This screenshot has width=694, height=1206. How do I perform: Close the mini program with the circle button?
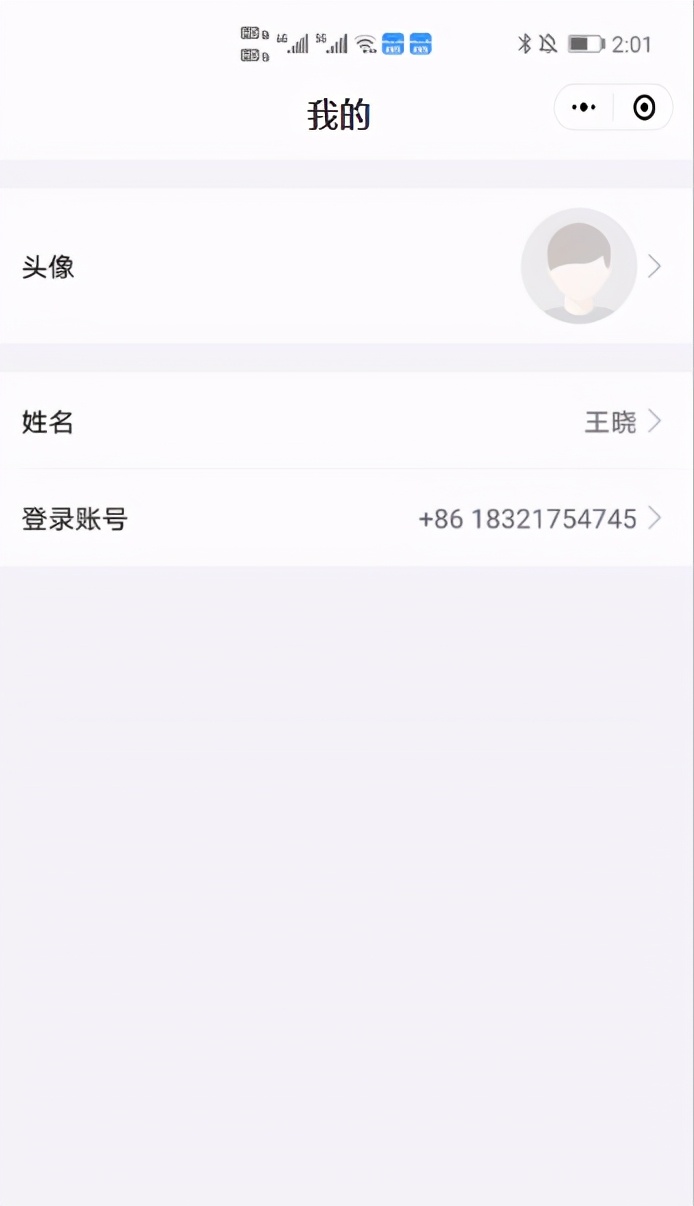pyautogui.click(x=644, y=107)
